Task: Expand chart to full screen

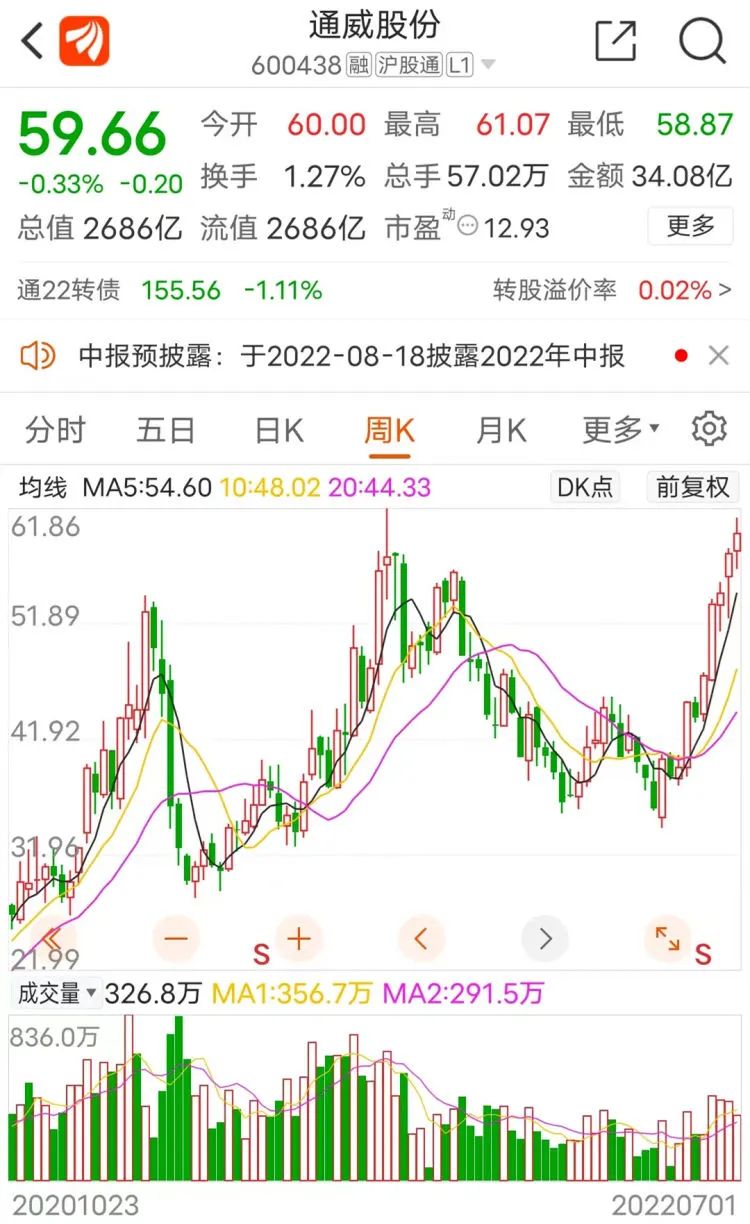Action: [667, 938]
